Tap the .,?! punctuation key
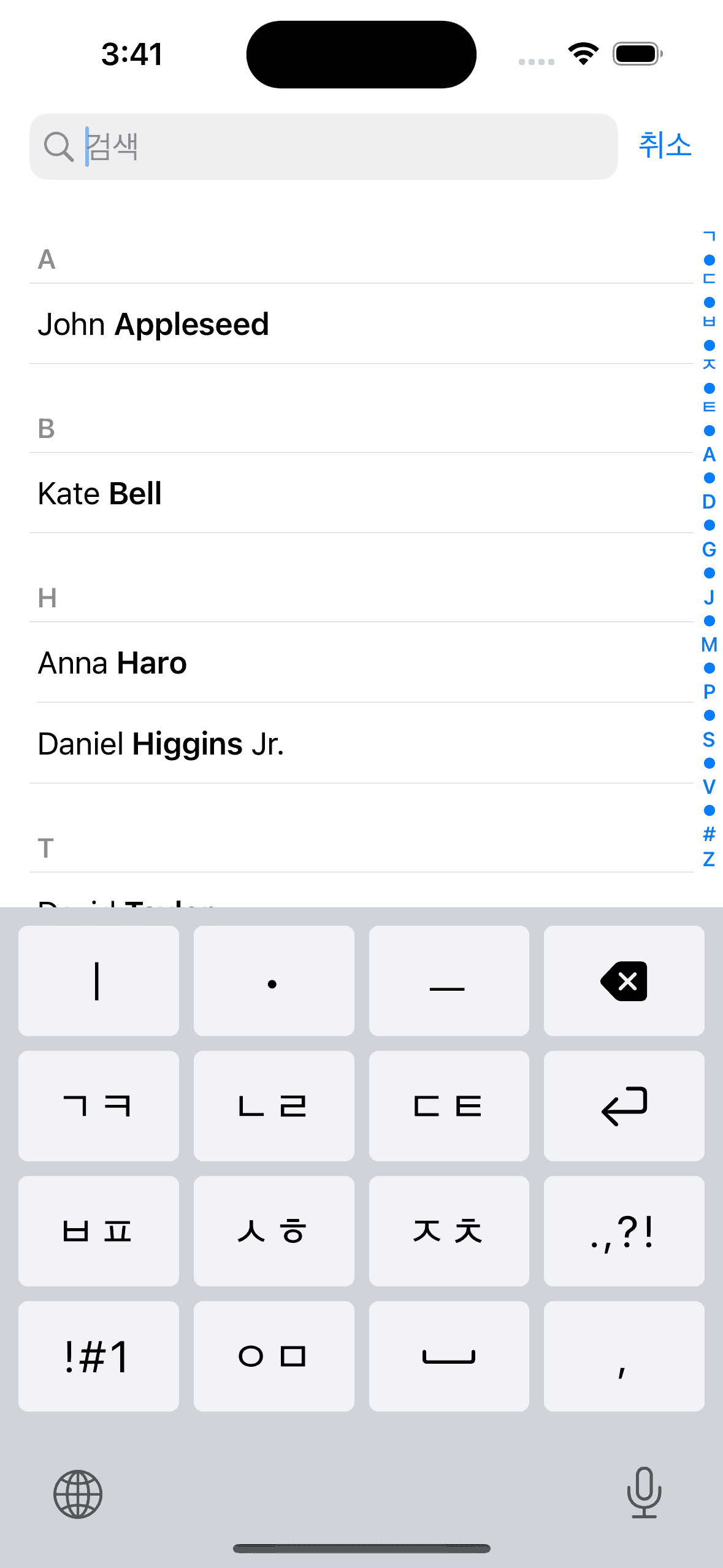This screenshot has width=723, height=1568. pyautogui.click(x=624, y=1231)
